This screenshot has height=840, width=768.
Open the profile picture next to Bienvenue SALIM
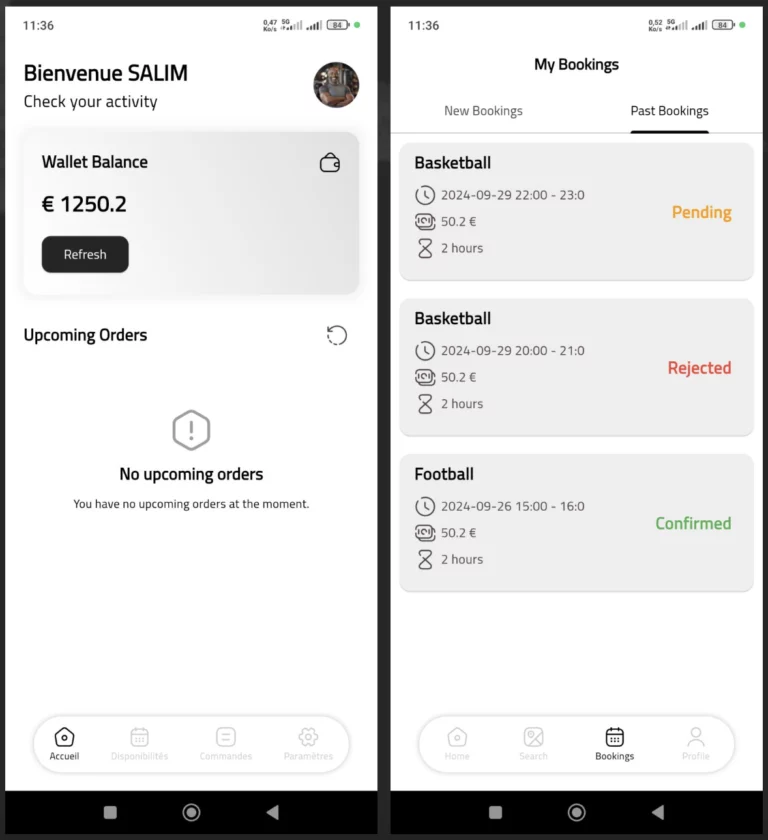336,85
